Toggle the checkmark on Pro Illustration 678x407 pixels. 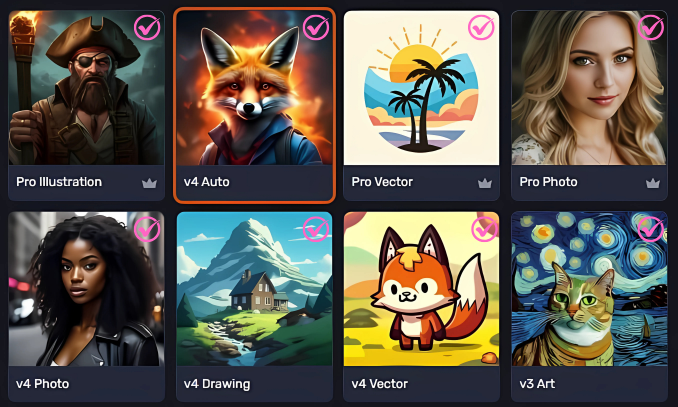[x=148, y=27]
